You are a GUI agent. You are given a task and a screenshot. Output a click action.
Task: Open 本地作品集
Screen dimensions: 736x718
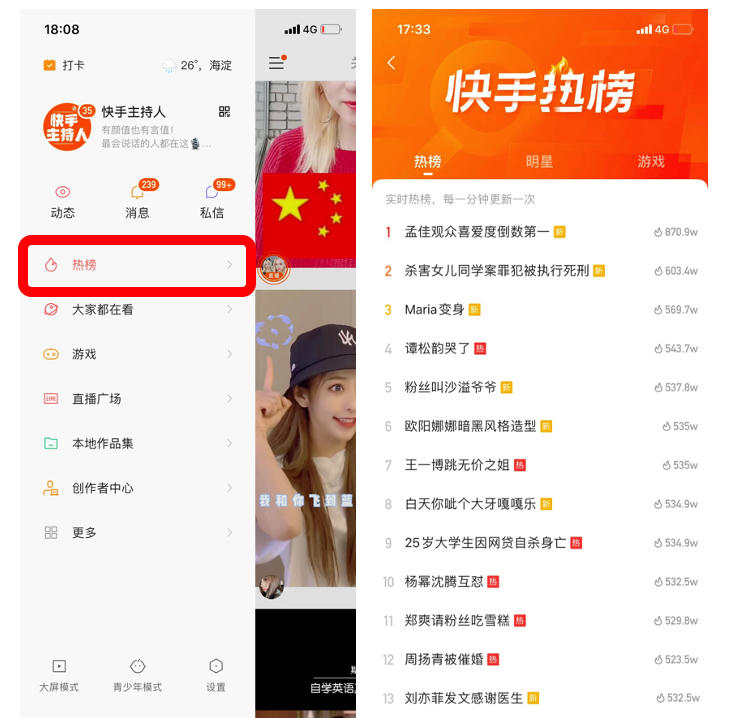pyautogui.click(x=137, y=443)
